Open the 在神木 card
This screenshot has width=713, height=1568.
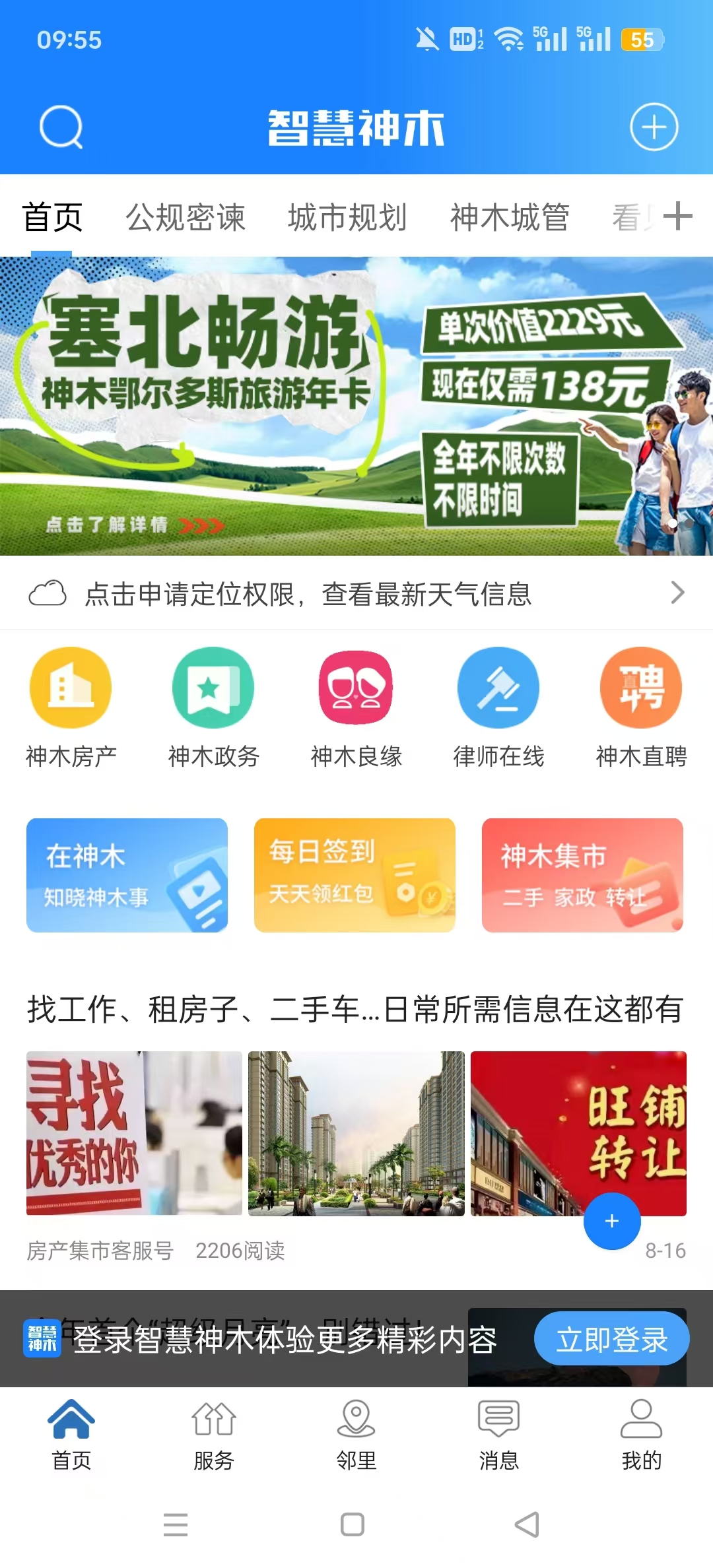pyautogui.click(x=127, y=875)
